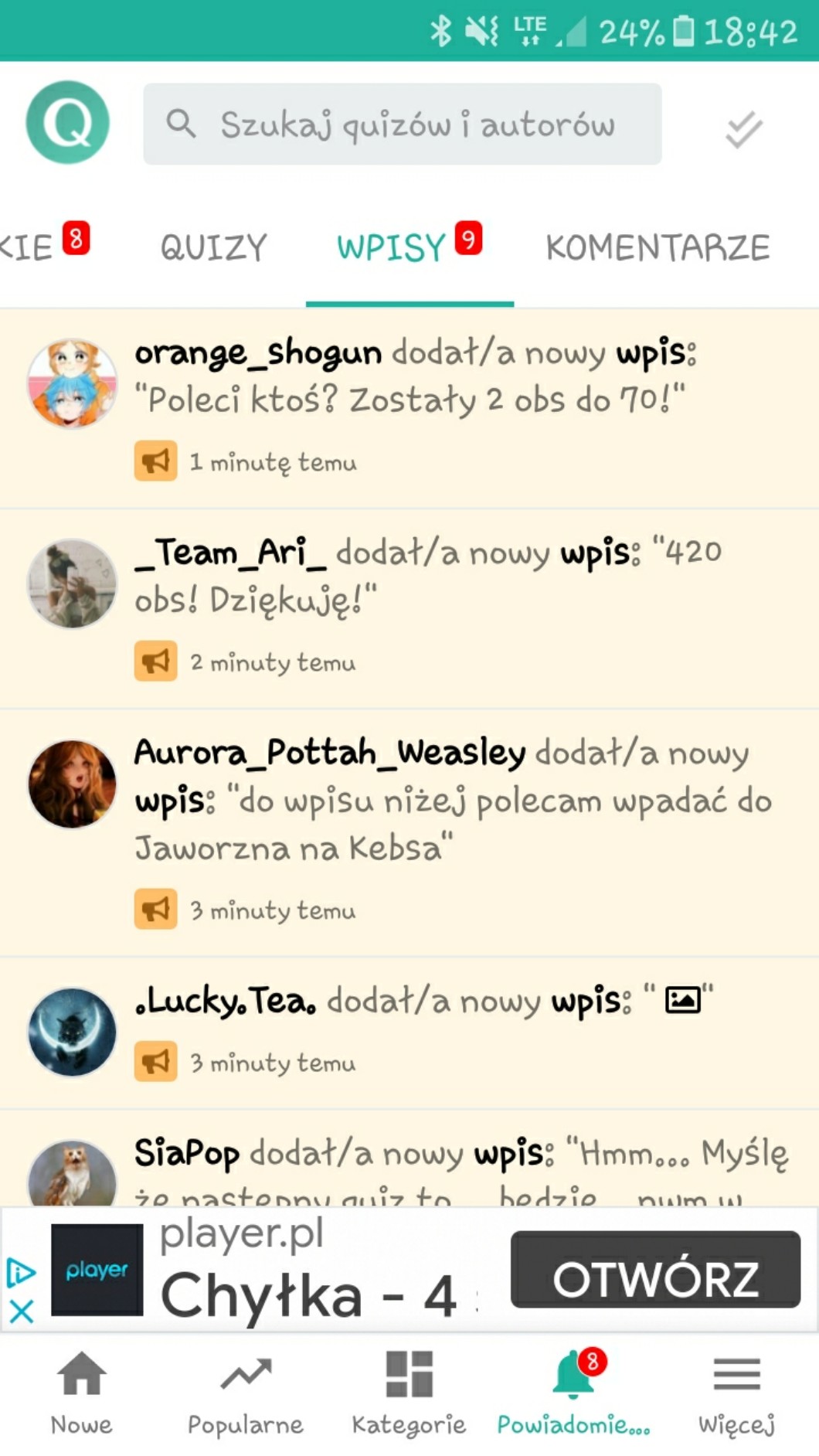Viewport: 819px width, 1456px height.
Task: Close the player.pl ad banner
Action: [22, 1311]
